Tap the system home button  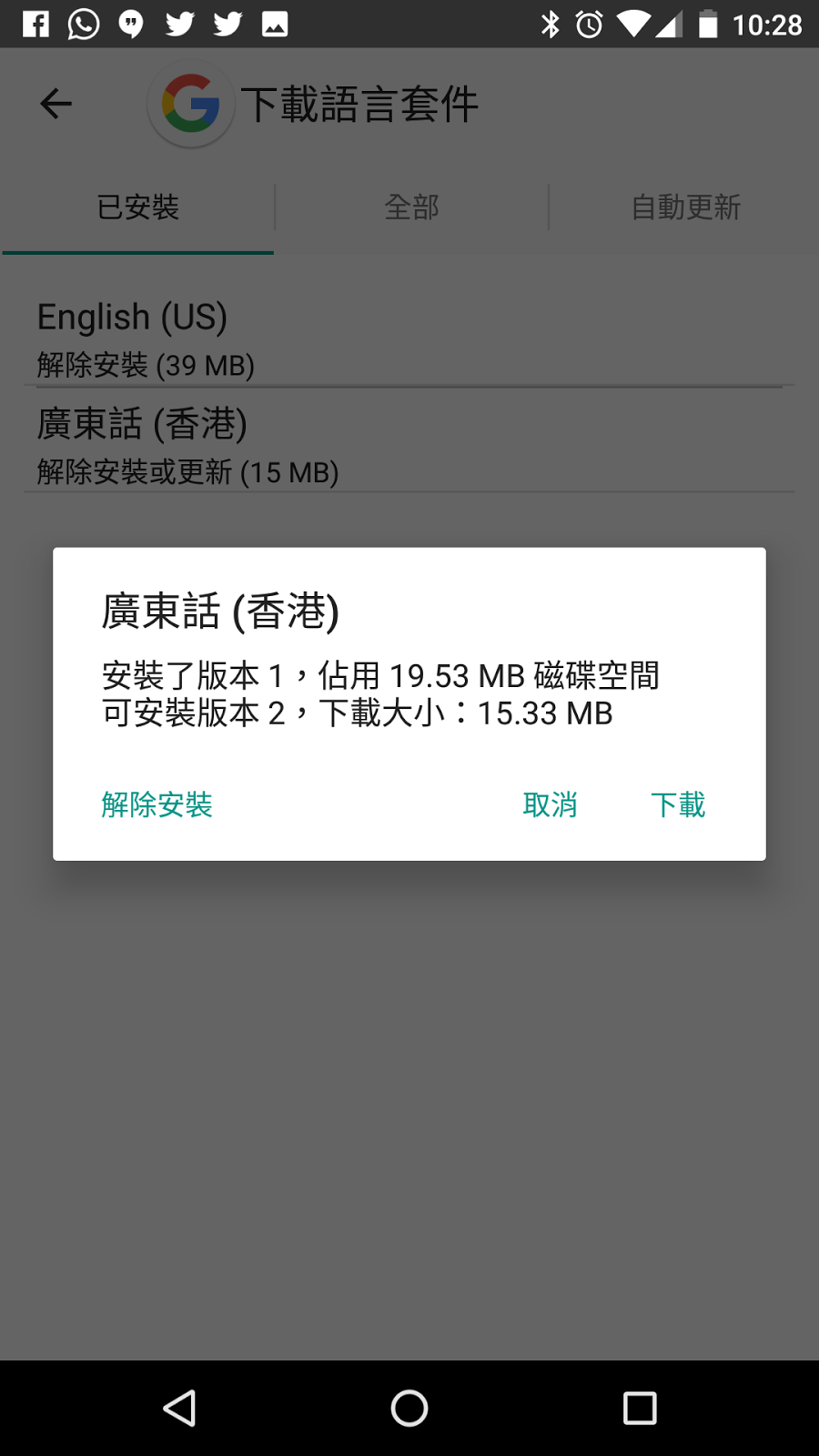tap(409, 1408)
